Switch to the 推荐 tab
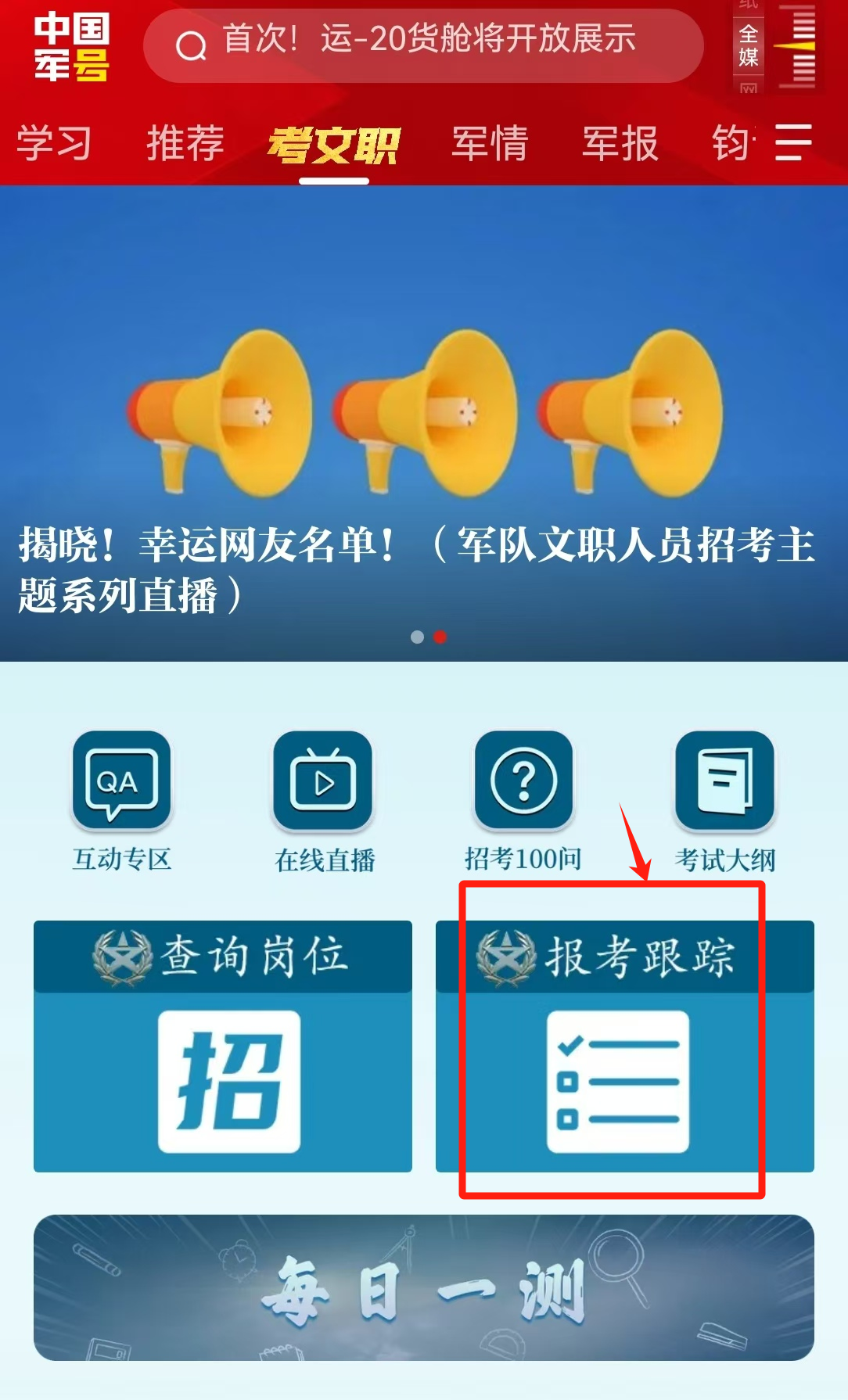Image resolution: width=848 pixels, height=1400 pixels. 185,144
